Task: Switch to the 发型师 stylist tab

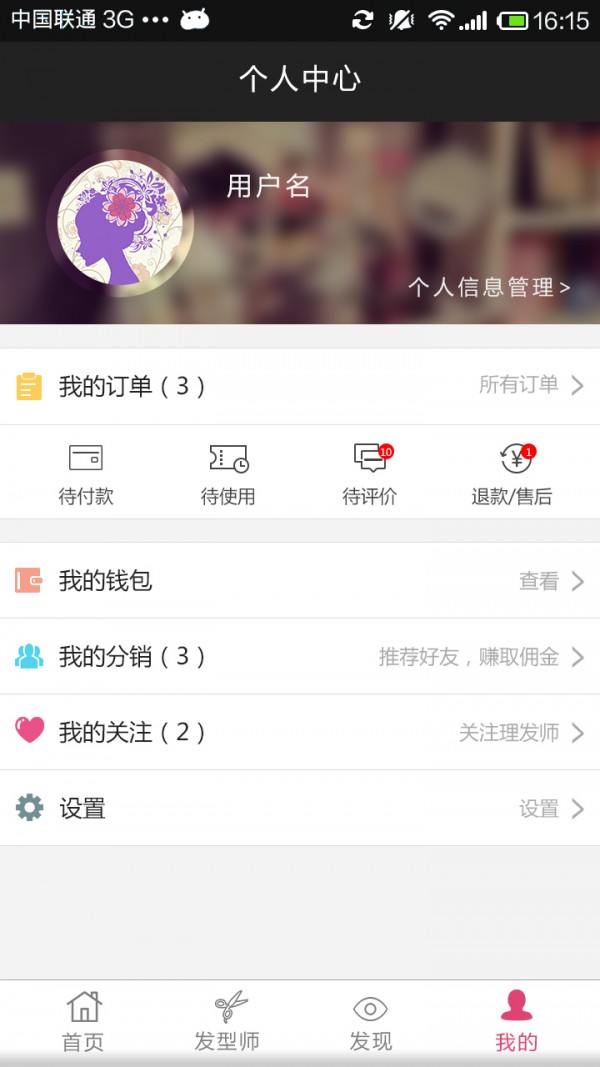Action: coord(228,1021)
